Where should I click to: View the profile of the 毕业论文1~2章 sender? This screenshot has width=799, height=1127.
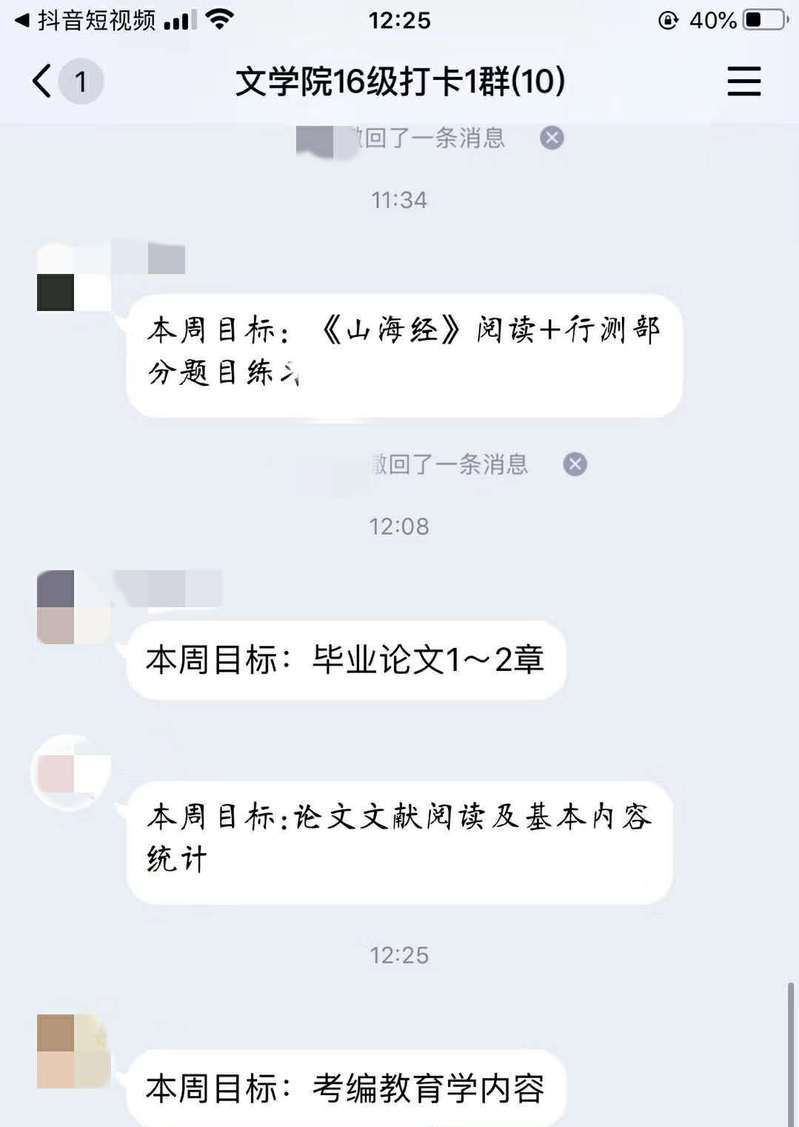tap(73, 607)
